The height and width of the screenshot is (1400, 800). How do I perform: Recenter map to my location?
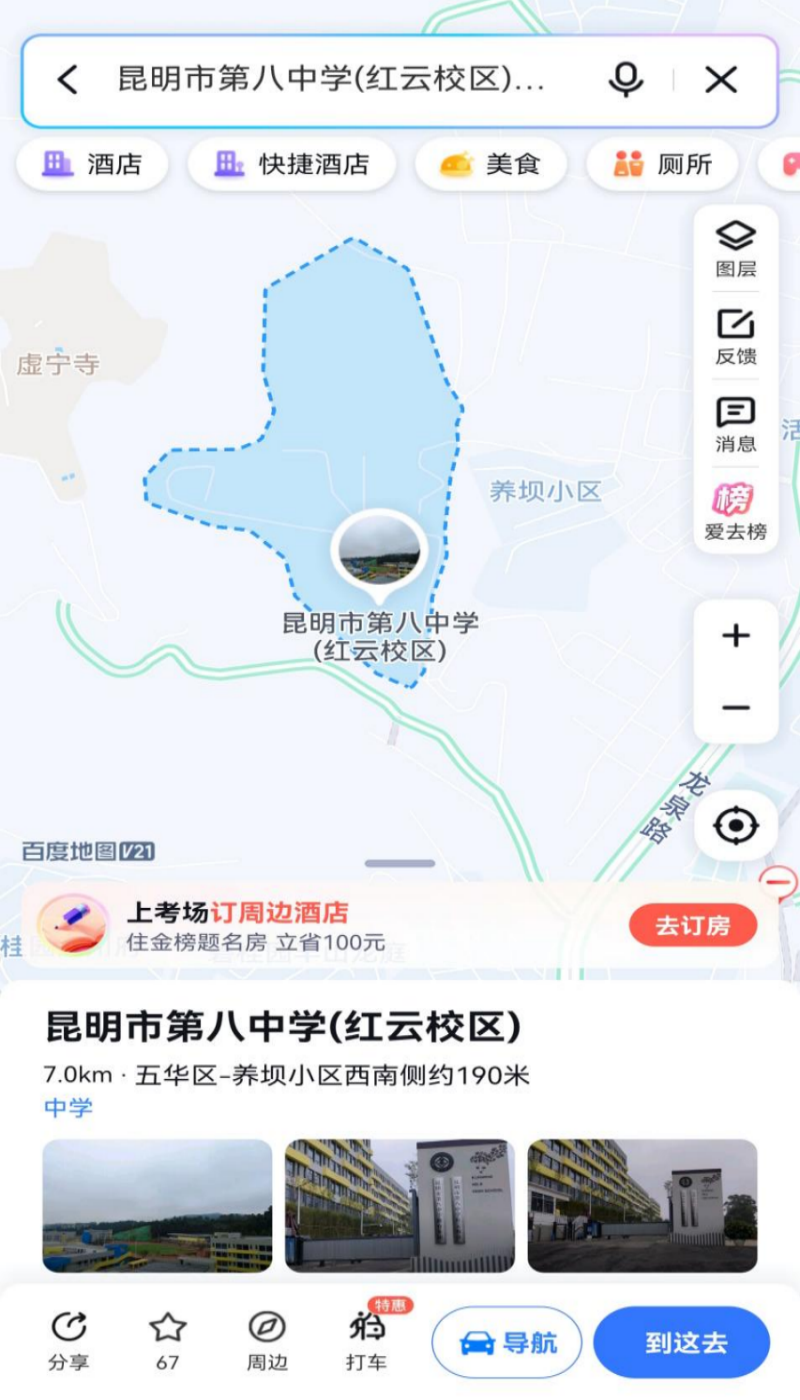coord(736,826)
